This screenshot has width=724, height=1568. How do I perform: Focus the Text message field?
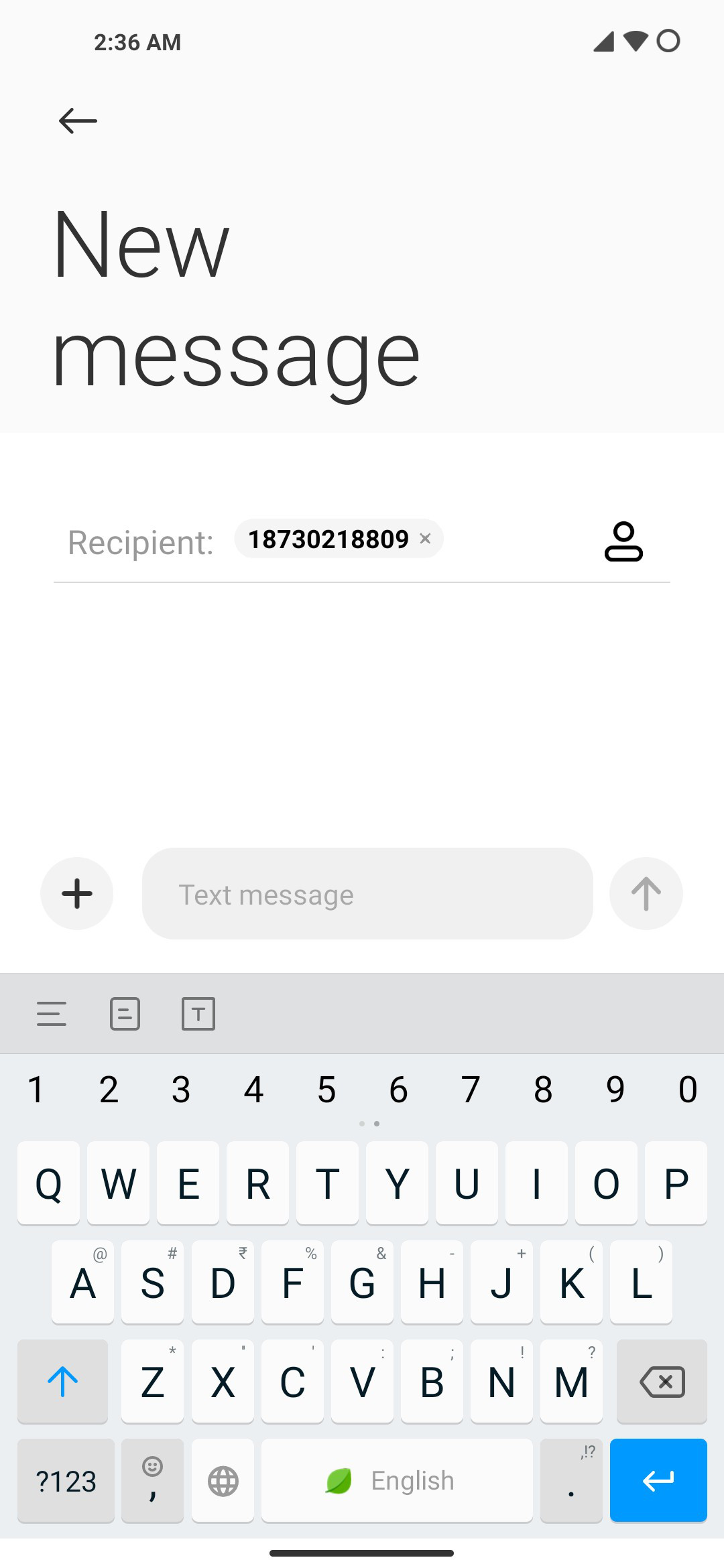pyautogui.click(x=367, y=894)
